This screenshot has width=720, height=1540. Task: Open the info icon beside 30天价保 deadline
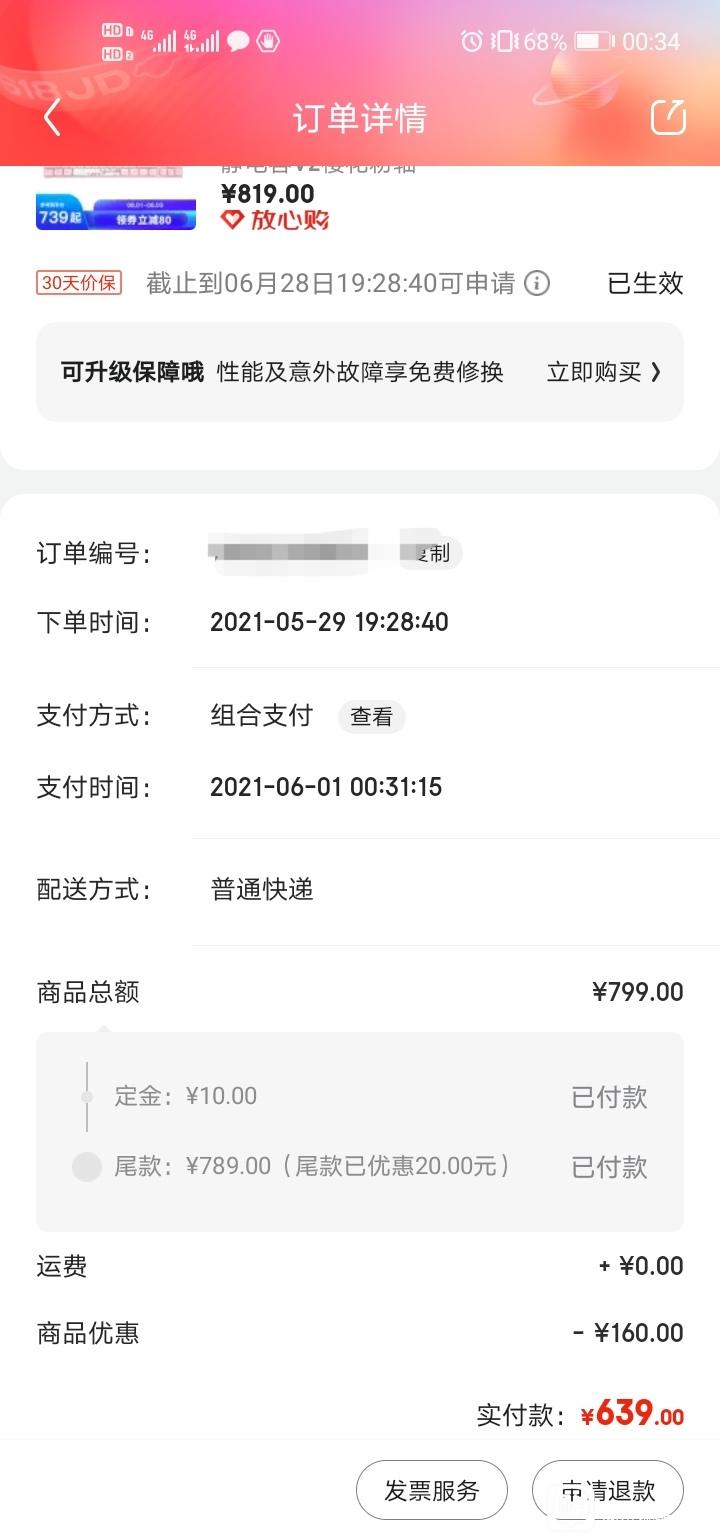pos(537,283)
